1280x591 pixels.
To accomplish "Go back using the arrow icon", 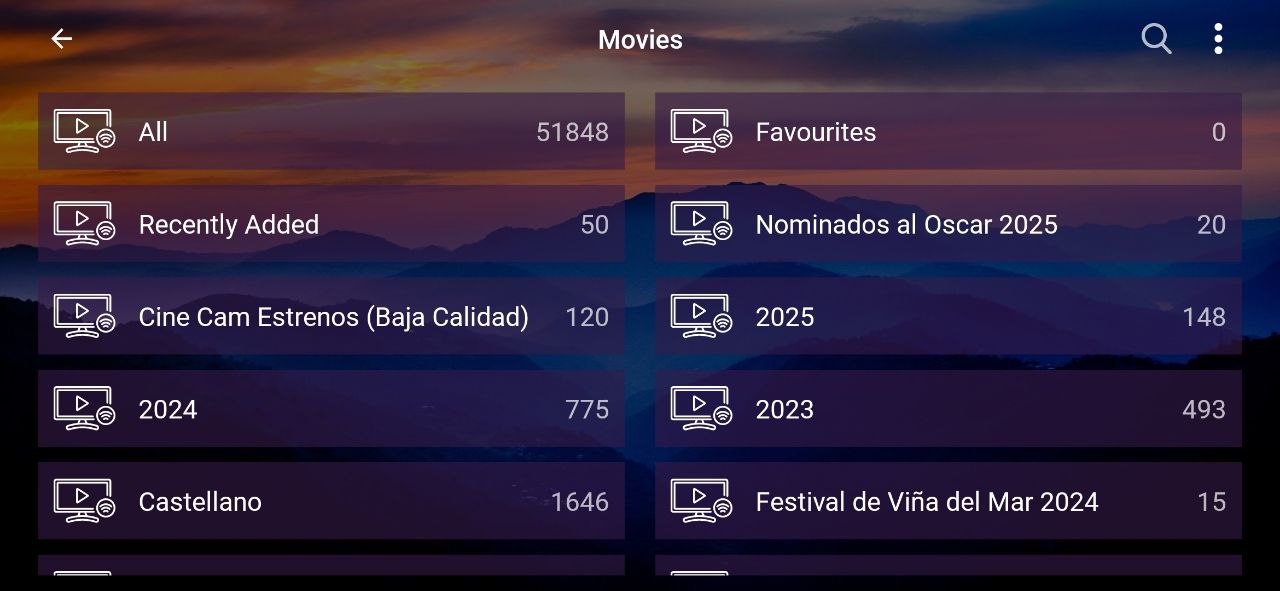I will click(x=62, y=39).
